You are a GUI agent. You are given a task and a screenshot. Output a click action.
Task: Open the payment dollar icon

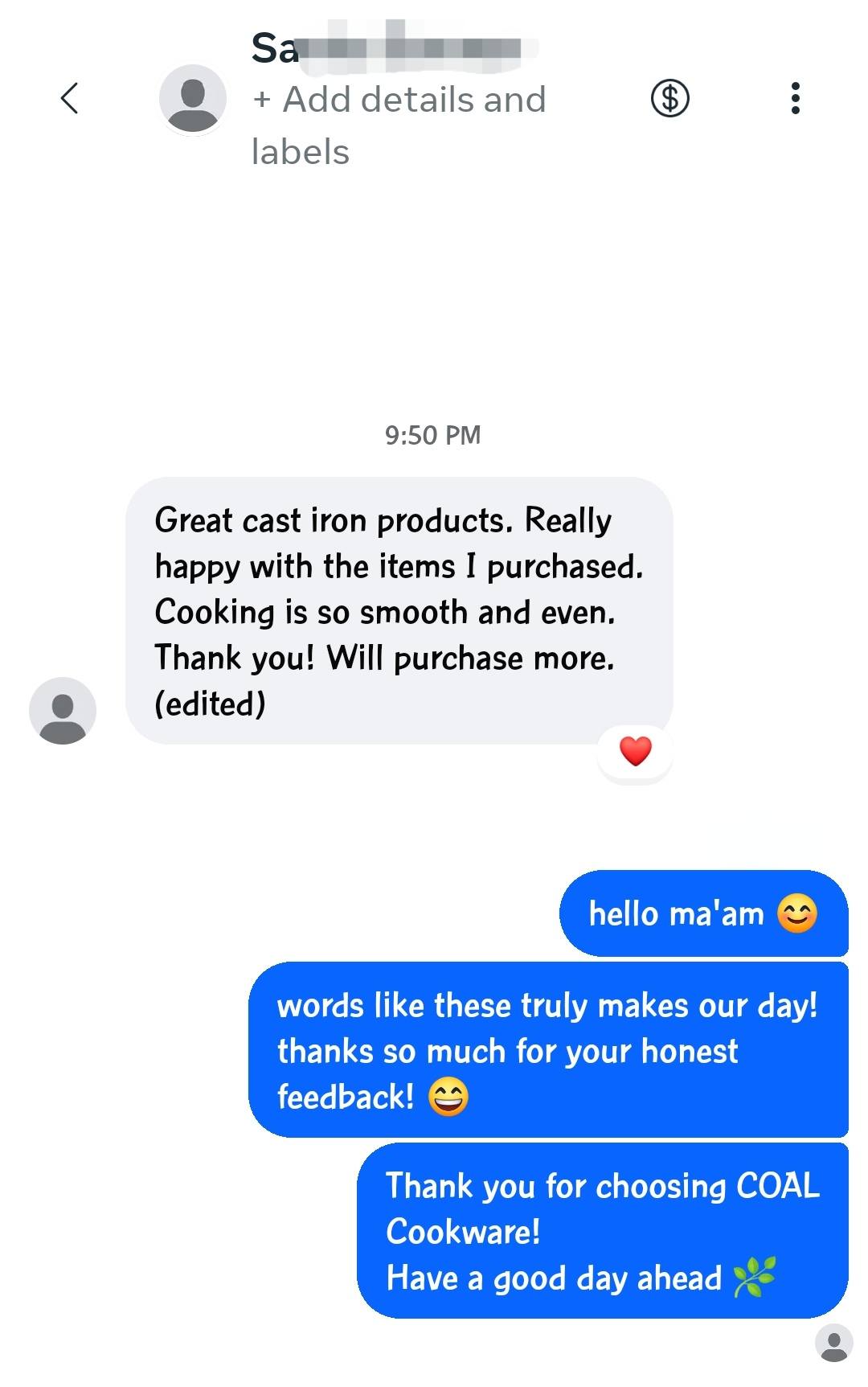click(x=669, y=98)
